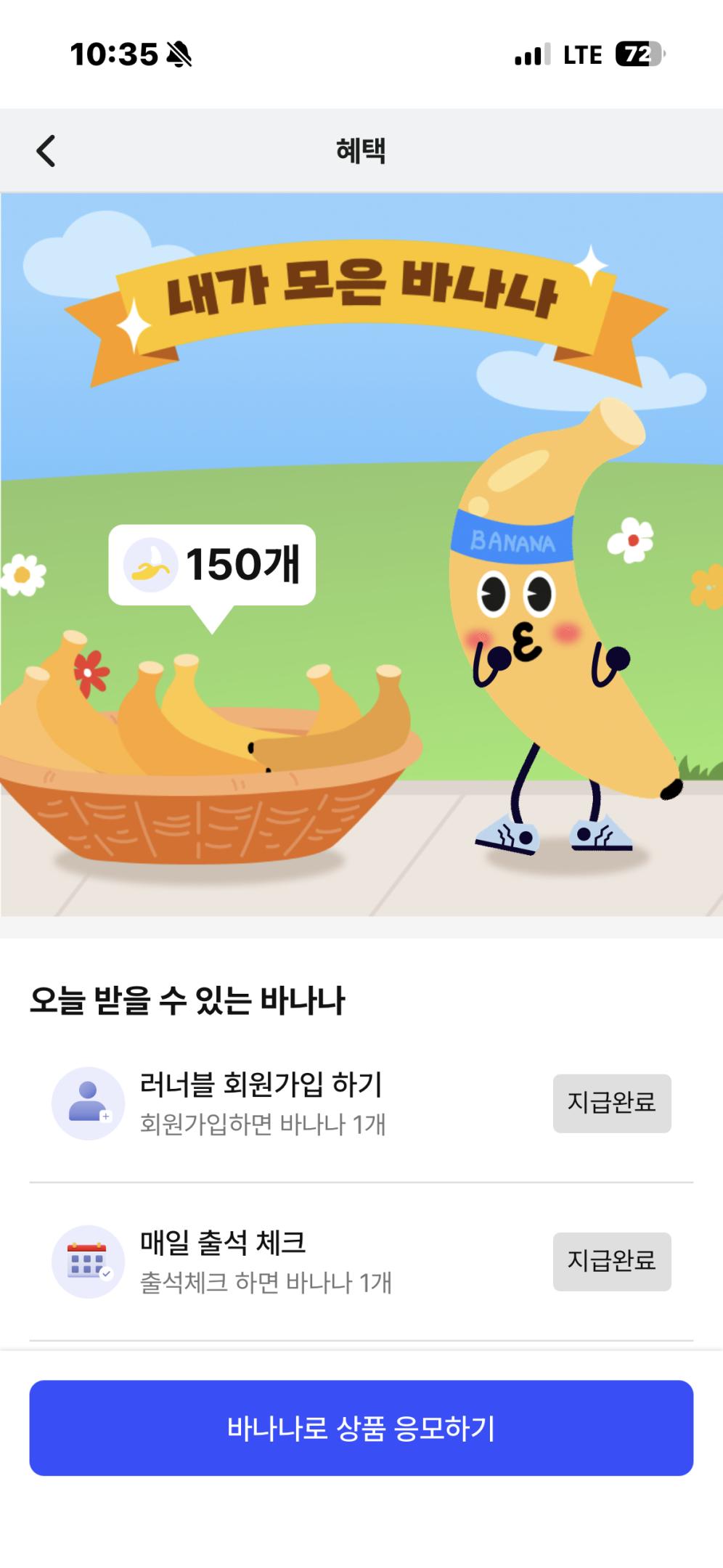Screen dimensions: 723x1568
Task: Select the 혜택 title in the header
Action: (361, 150)
